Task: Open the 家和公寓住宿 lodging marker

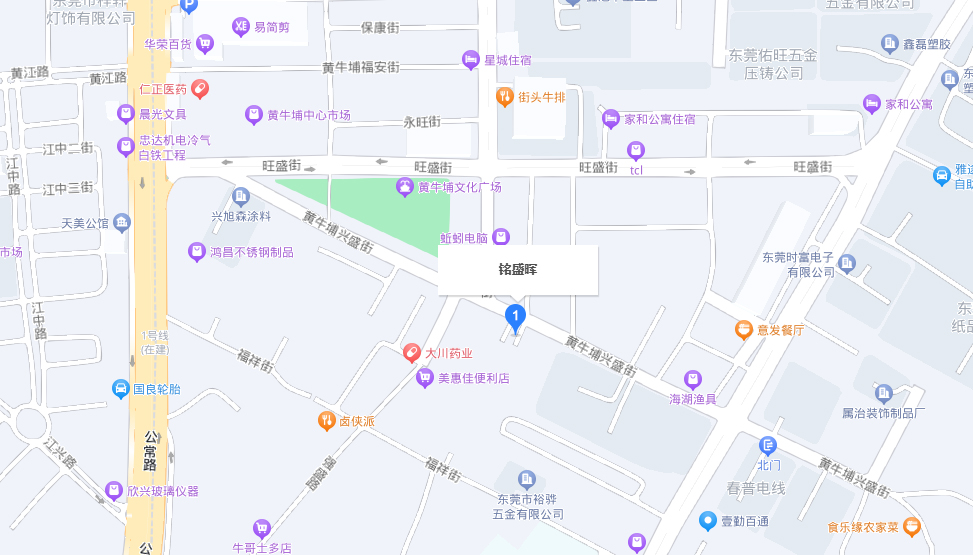Action: click(x=610, y=119)
